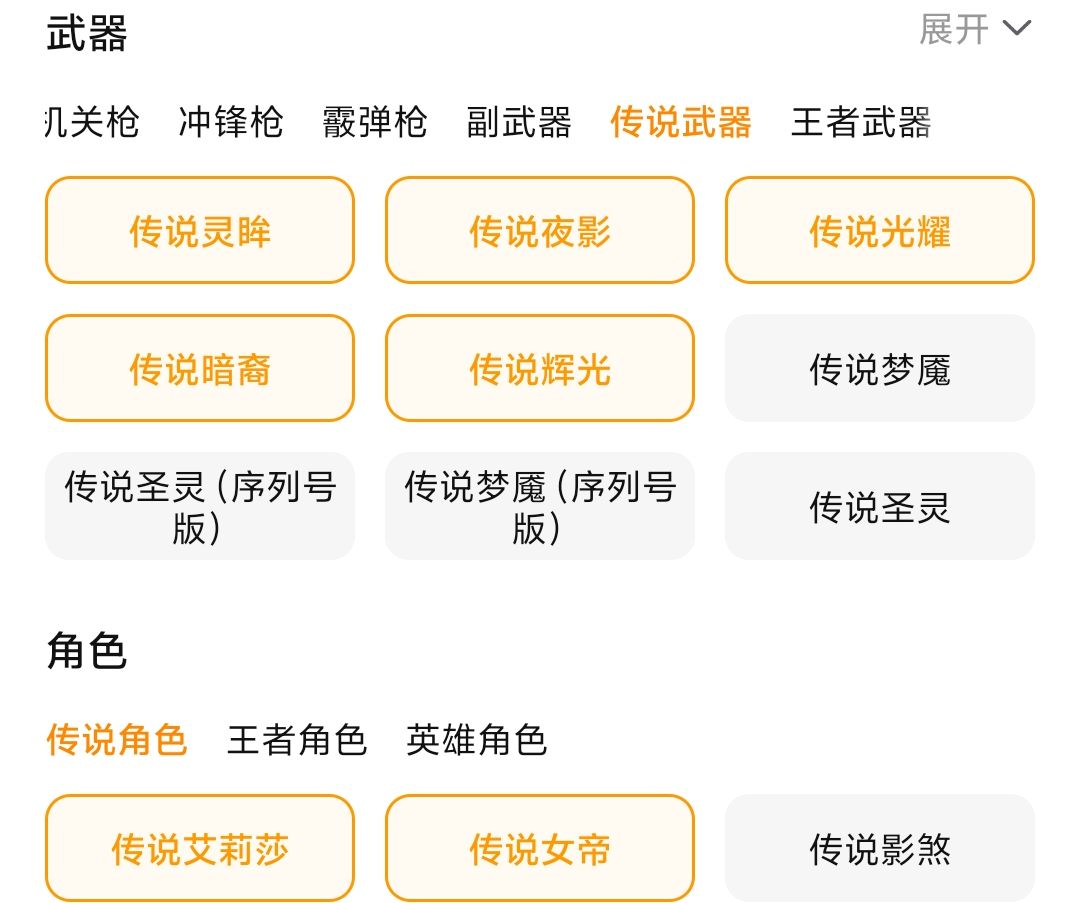Expand the 武器 section with 展开
This screenshot has height=903, width=1080.
(974, 29)
